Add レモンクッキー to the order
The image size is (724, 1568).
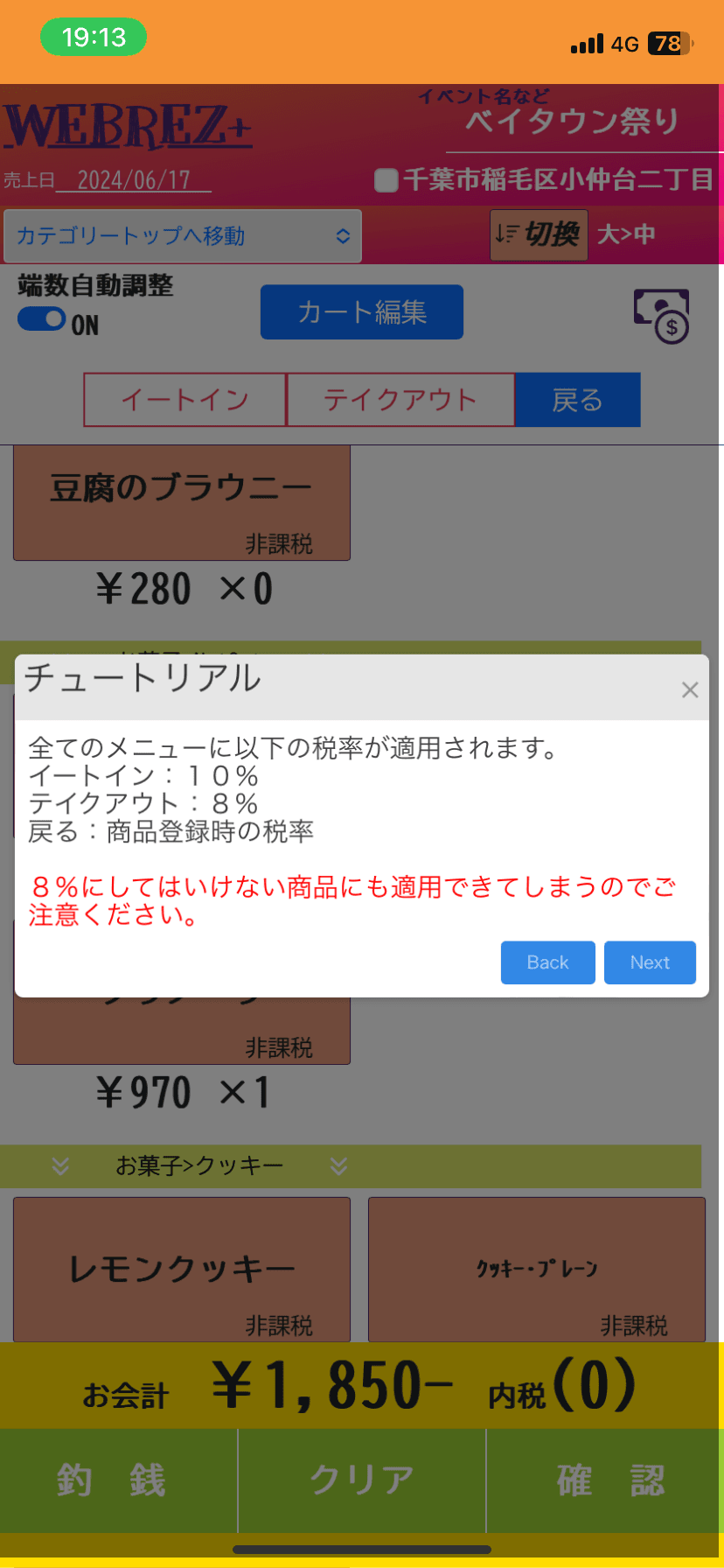pyautogui.click(x=181, y=1269)
